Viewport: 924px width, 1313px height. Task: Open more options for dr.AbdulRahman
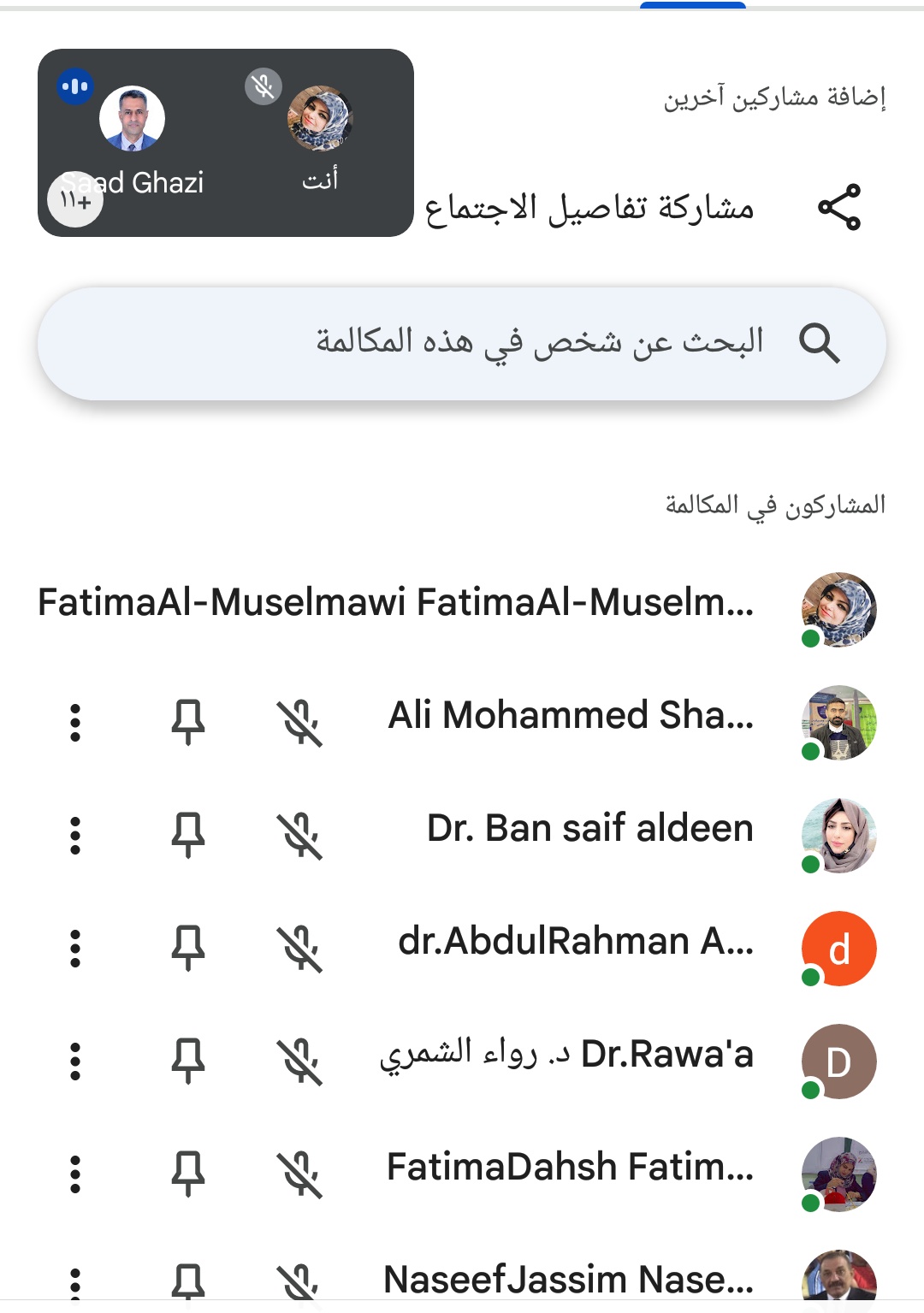75,949
